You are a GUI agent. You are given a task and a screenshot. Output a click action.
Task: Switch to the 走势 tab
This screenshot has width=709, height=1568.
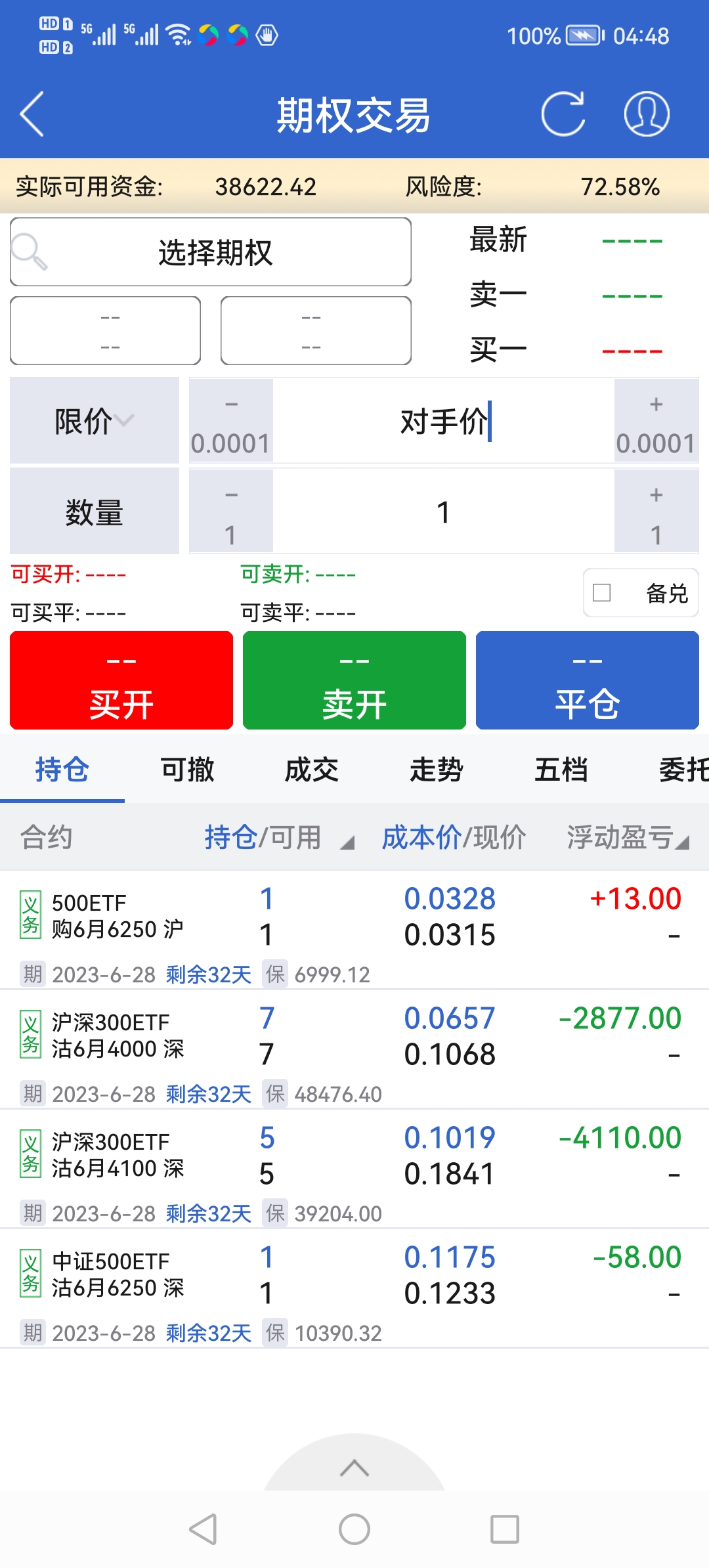coord(437,770)
